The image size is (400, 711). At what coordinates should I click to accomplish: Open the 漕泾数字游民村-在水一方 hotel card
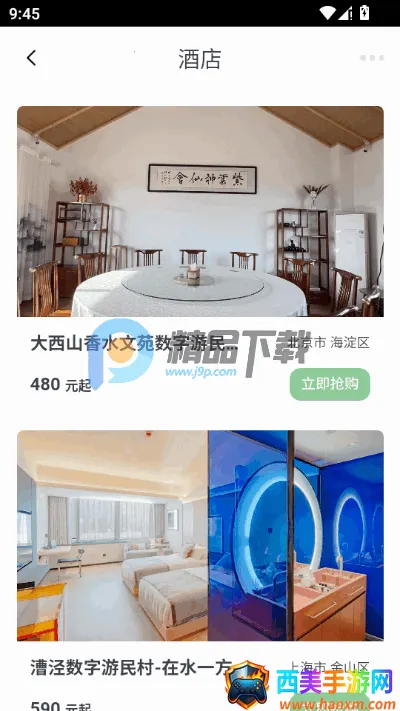tap(200, 570)
